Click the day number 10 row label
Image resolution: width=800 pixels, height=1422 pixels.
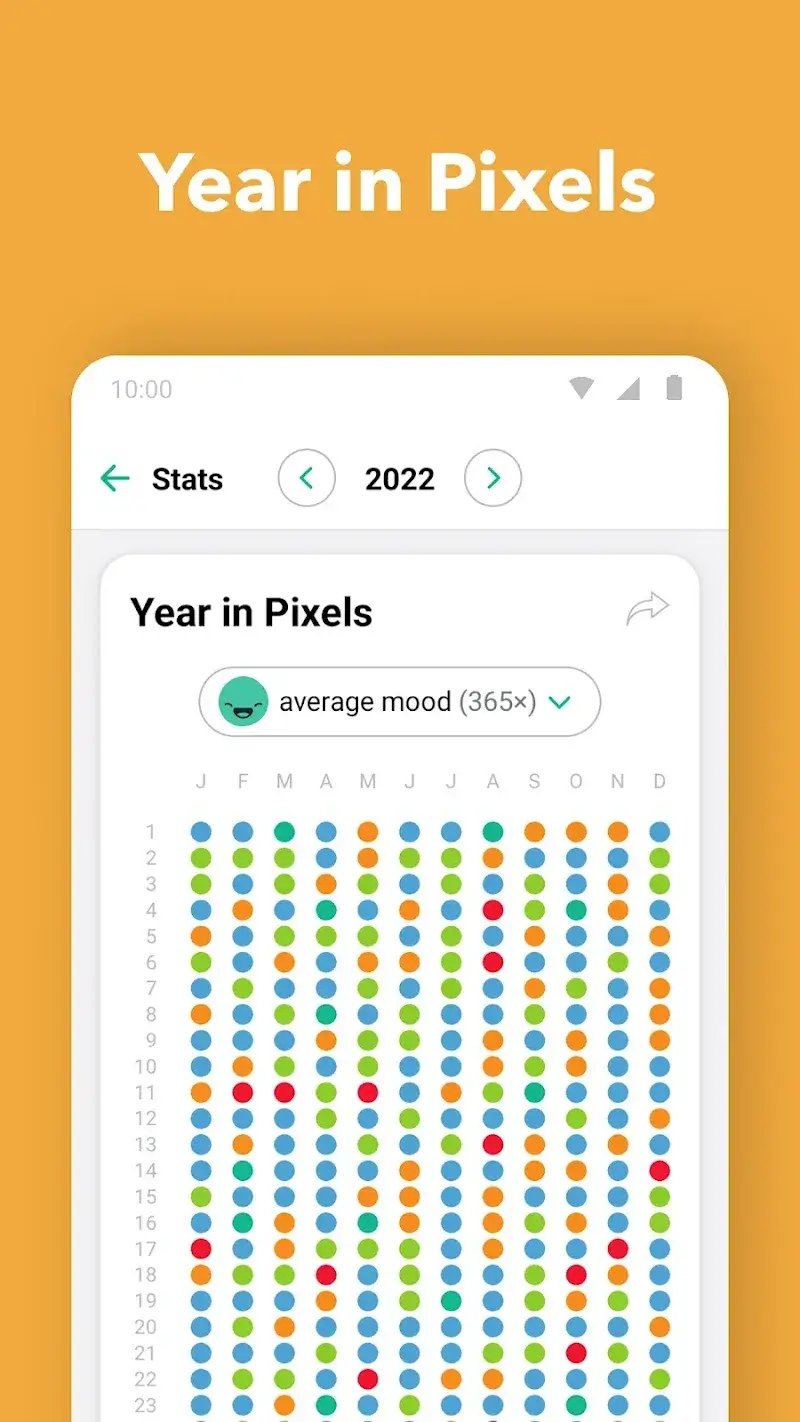(x=145, y=1067)
